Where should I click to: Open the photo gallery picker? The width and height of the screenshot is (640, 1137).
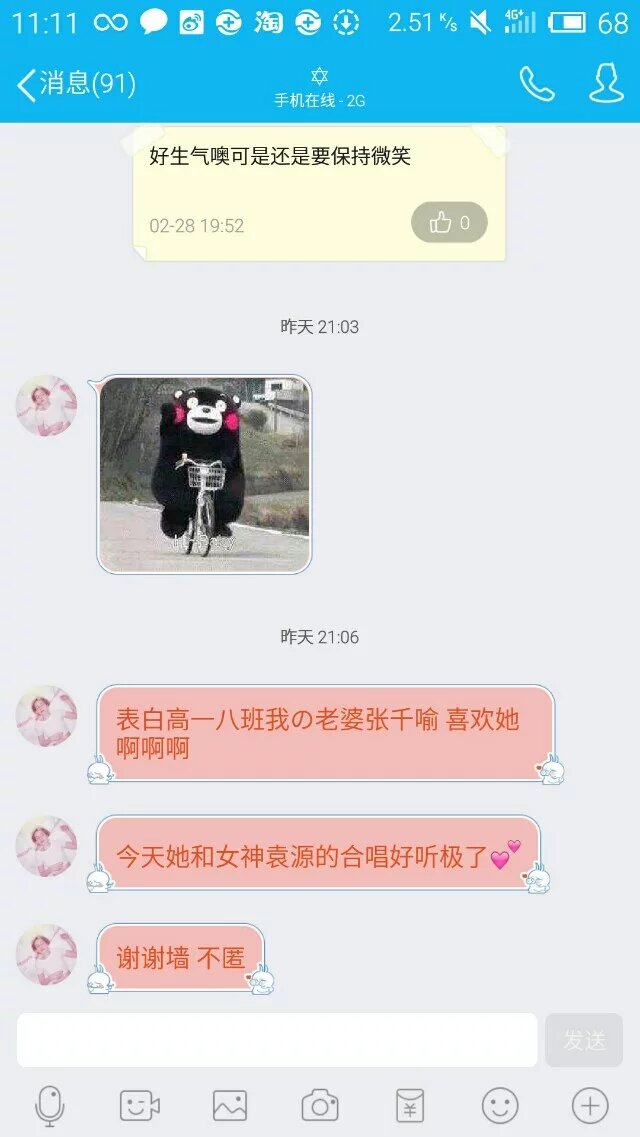[x=230, y=1106]
